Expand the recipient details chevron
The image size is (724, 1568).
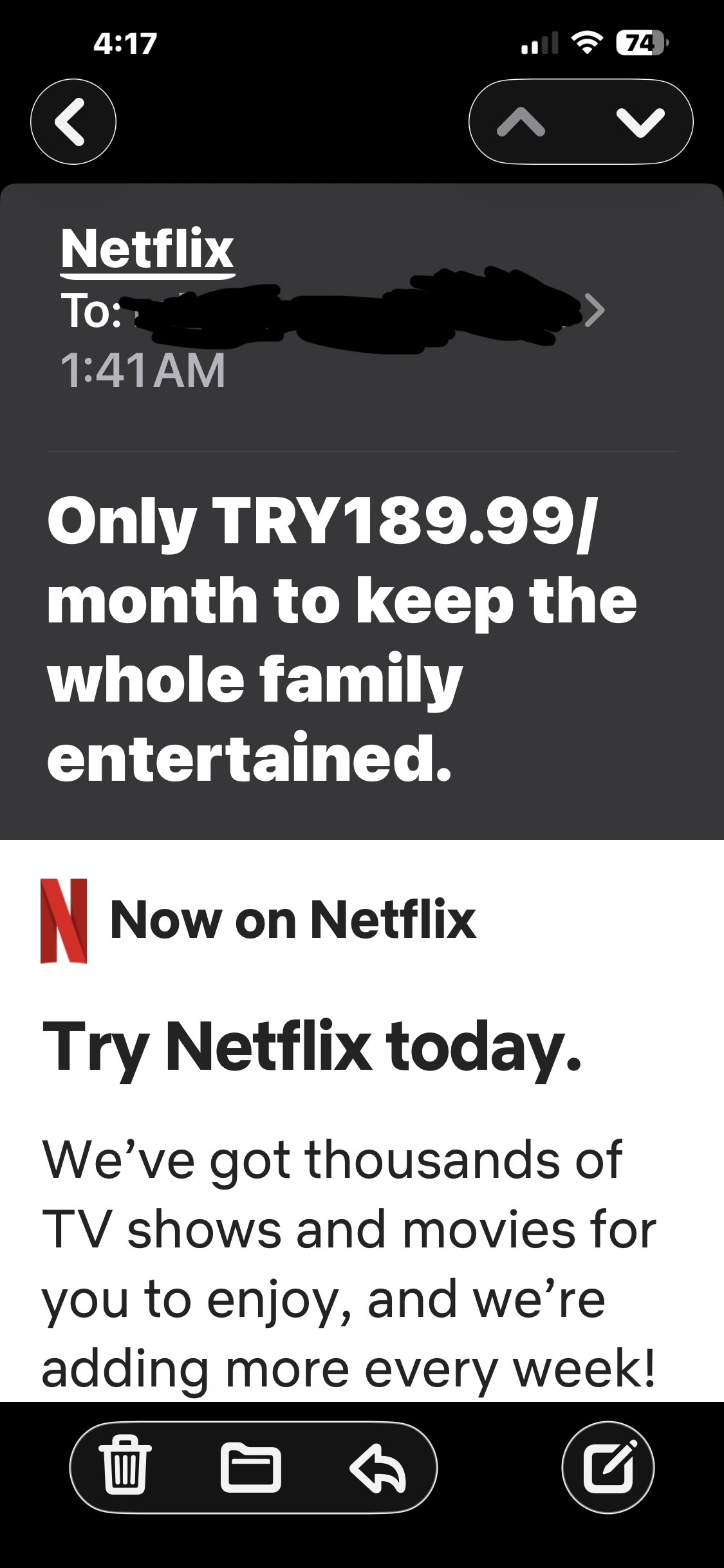[595, 310]
